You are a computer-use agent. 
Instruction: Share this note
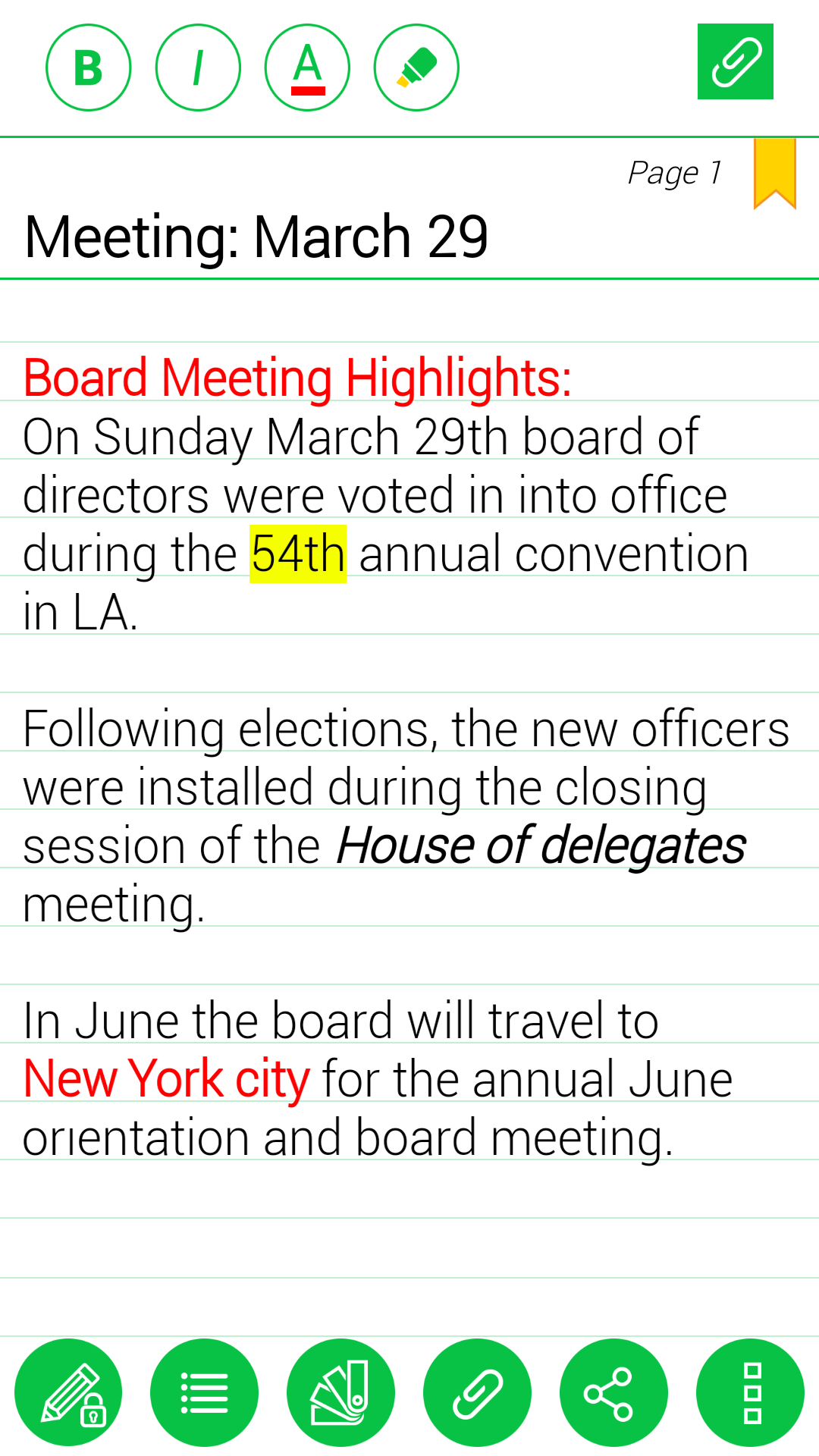tap(613, 1392)
